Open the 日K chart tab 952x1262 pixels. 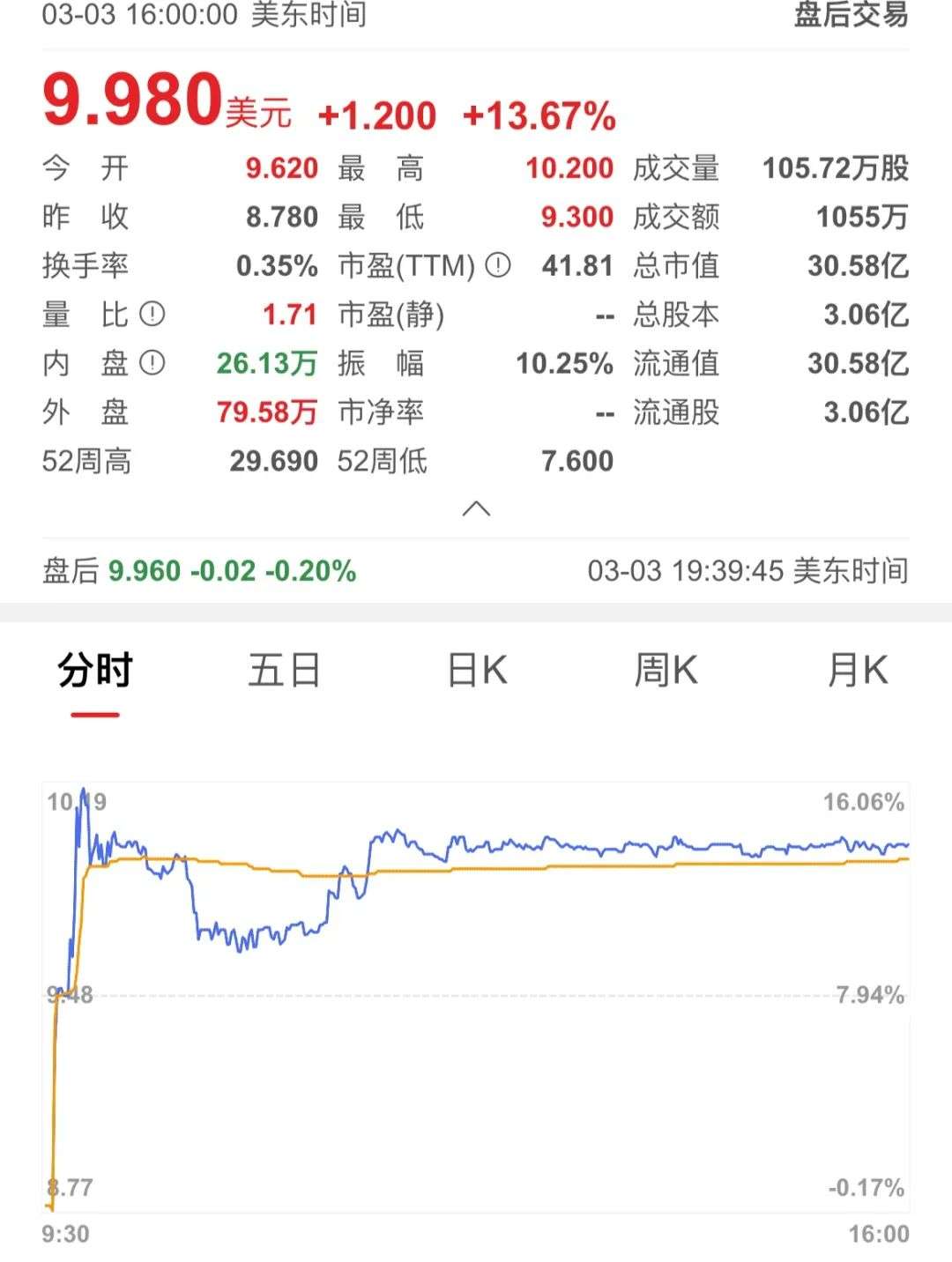pyautogui.click(x=477, y=671)
